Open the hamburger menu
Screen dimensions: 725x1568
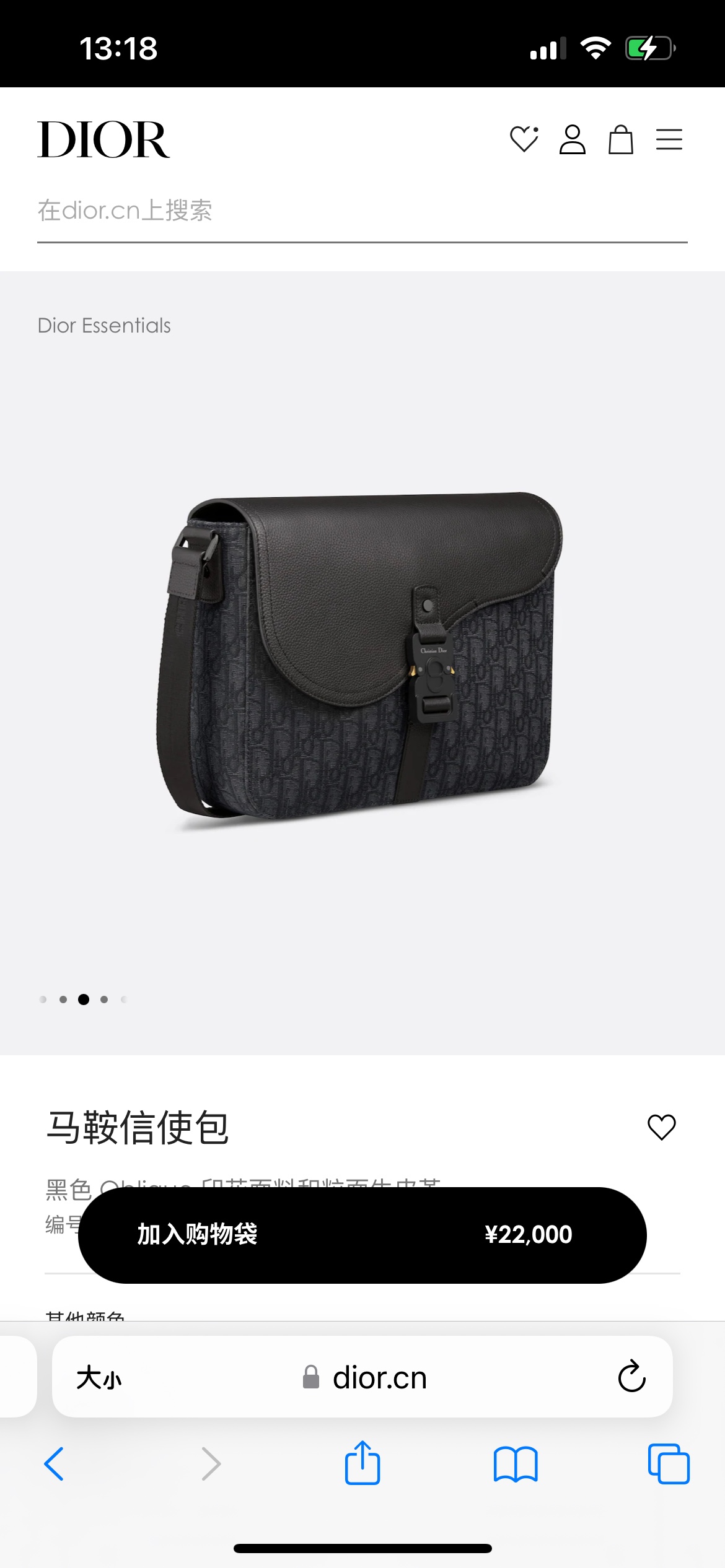point(669,139)
